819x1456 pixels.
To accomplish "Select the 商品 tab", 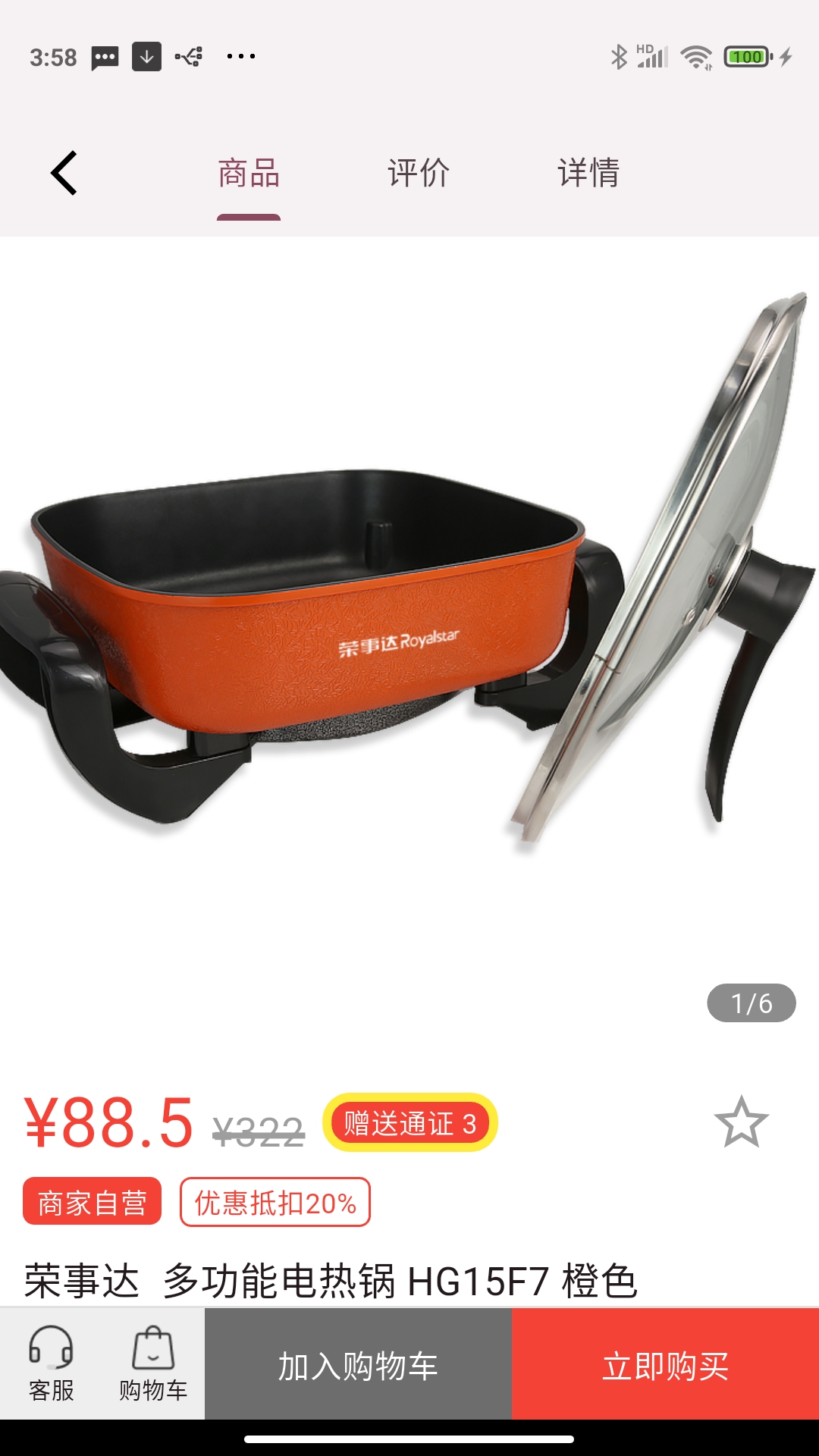I will pos(249,173).
